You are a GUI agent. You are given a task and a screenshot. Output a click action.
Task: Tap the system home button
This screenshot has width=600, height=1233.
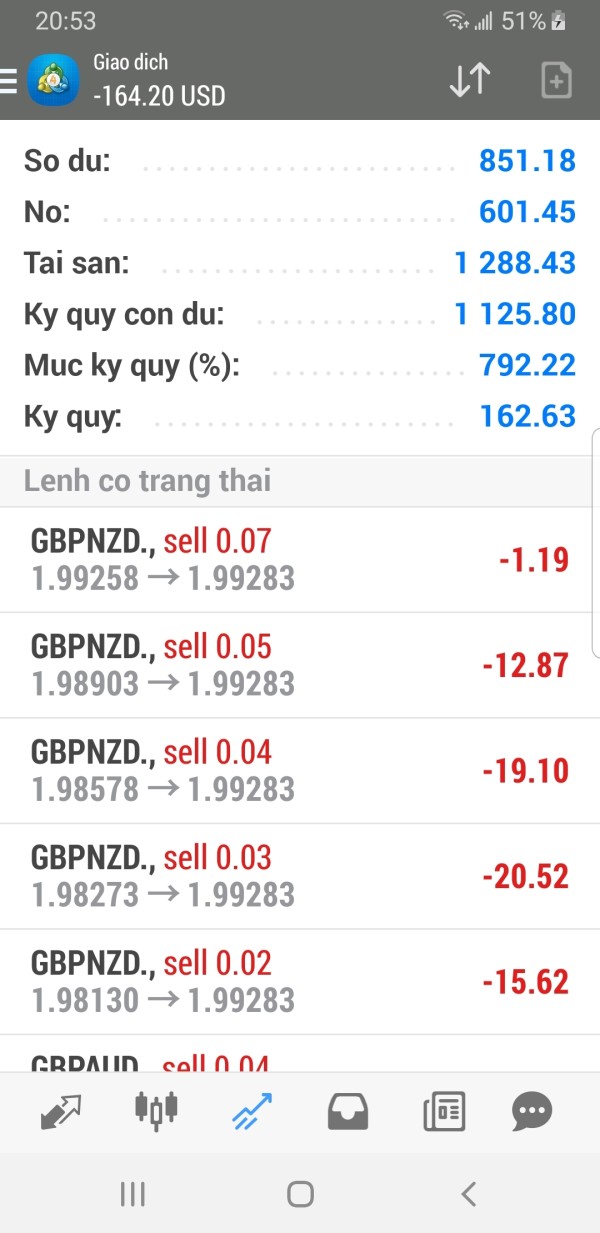tap(300, 1194)
